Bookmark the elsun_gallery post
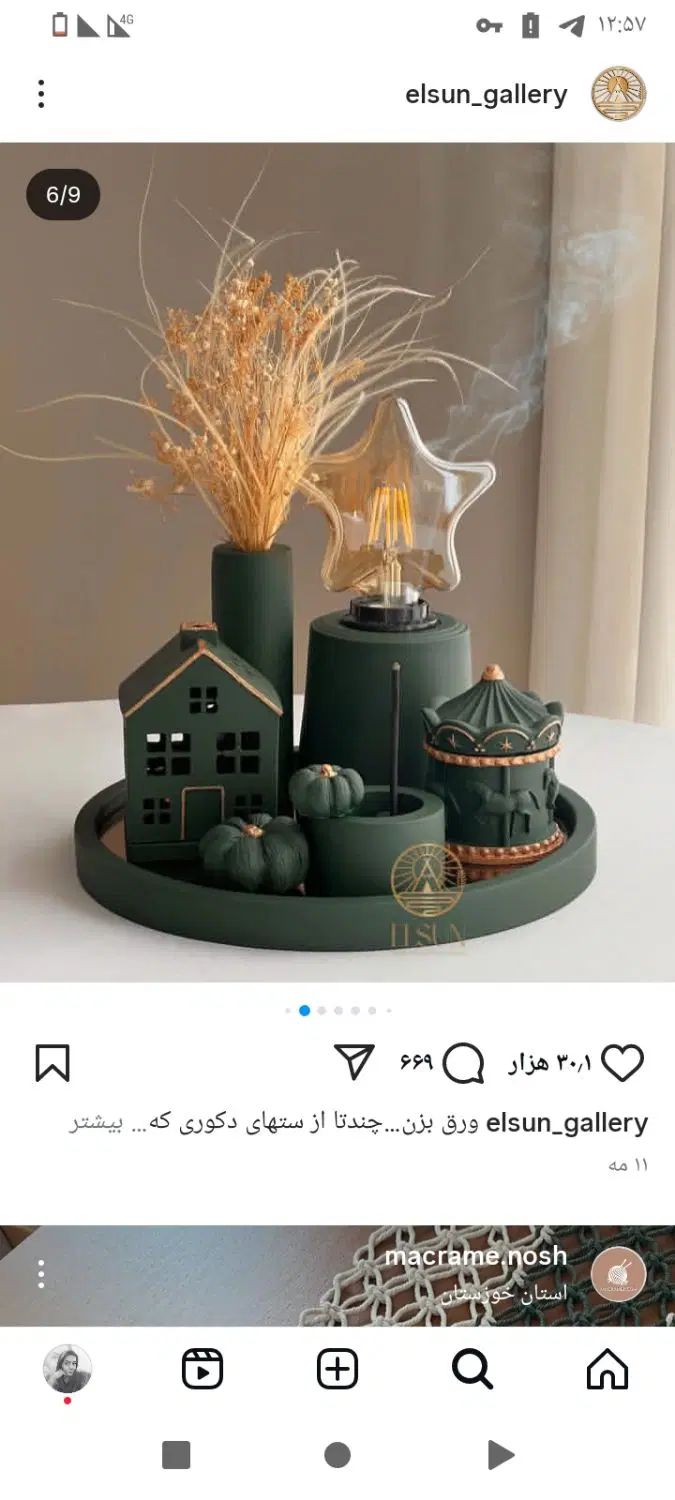Screen dimensions: 675x1500 52,1063
